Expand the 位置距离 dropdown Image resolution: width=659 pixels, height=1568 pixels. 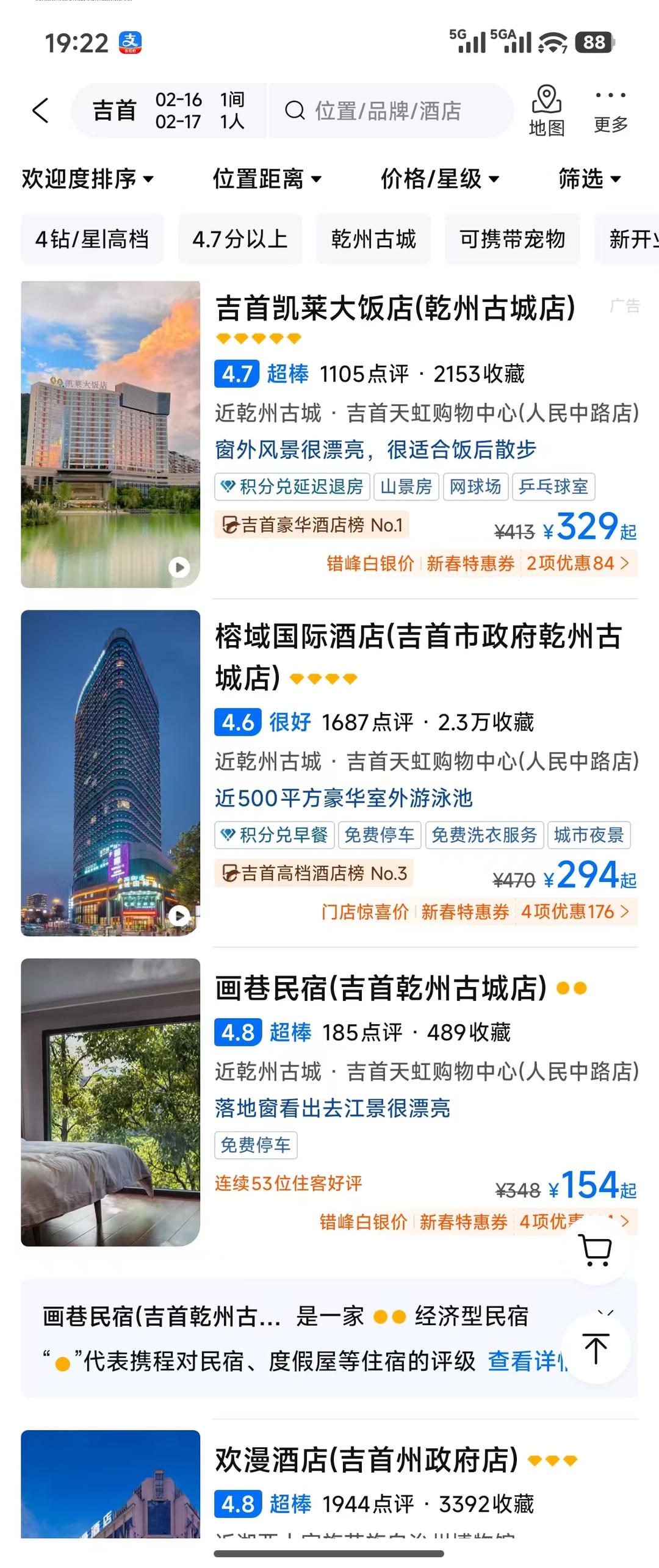click(x=267, y=179)
